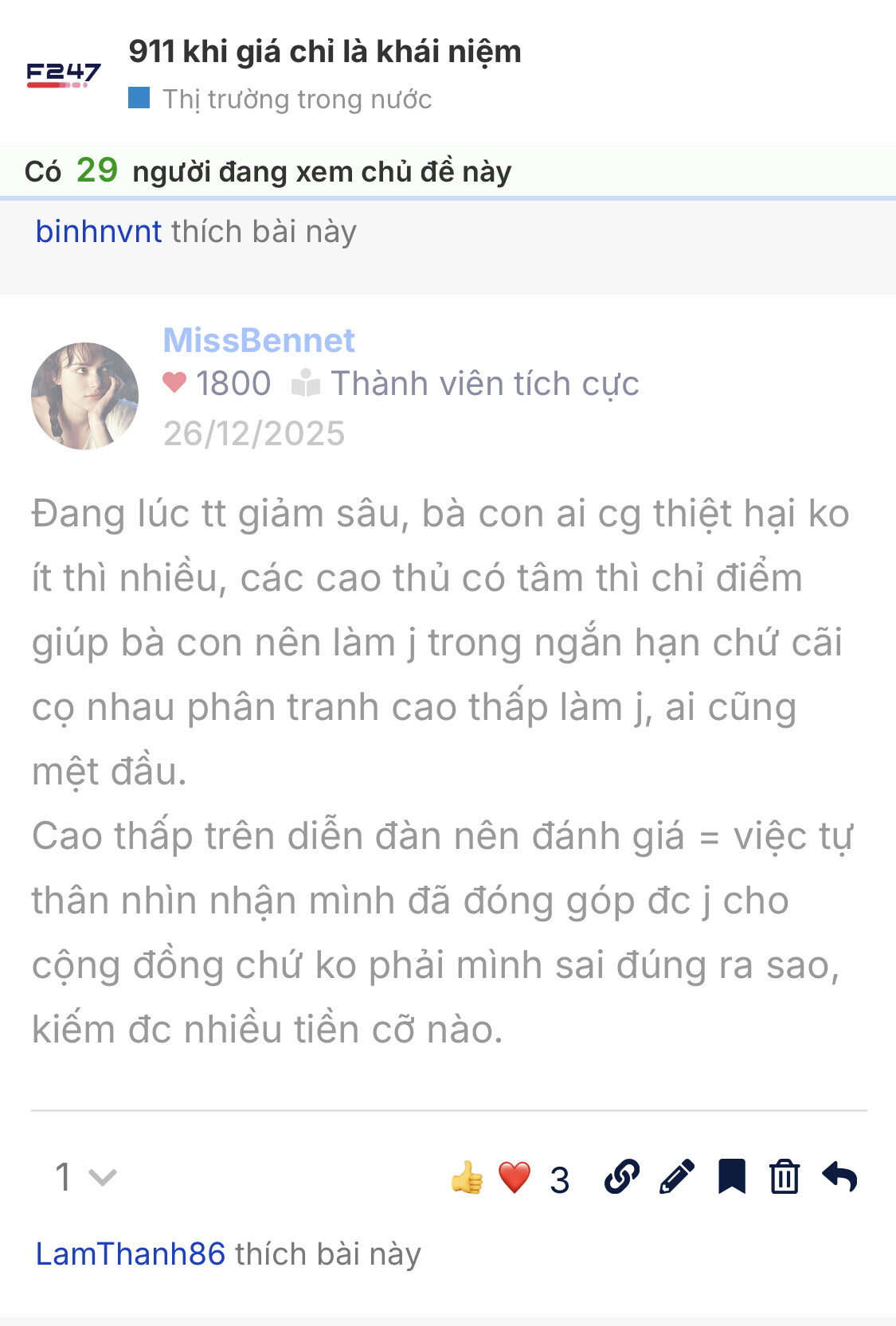Image resolution: width=896 pixels, height=1326 pixels.
Task: View LamThanh86's profile
Action: point(131,1254)
